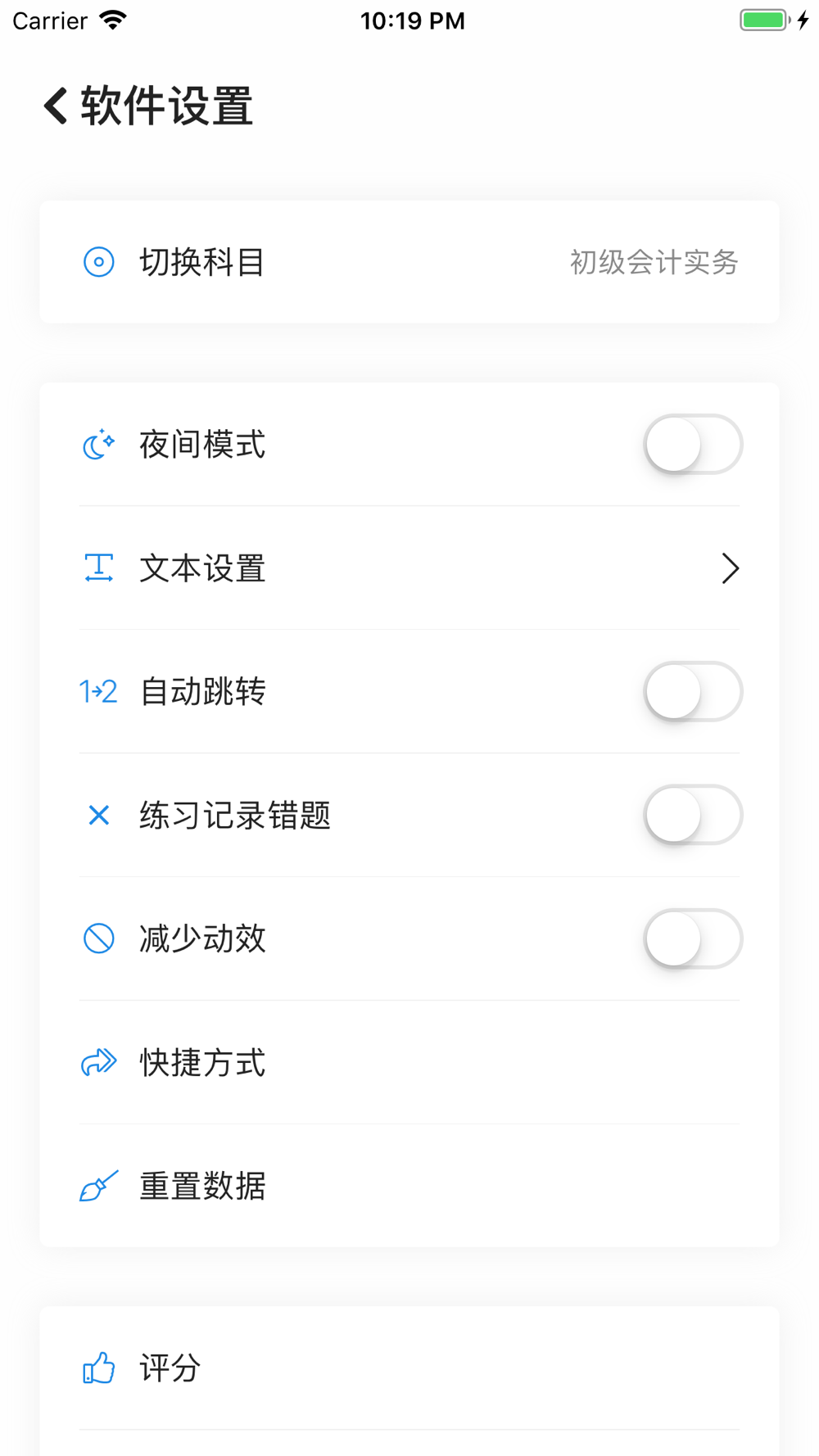
Task: Enable the 夜间模式 switch
Action: point(693,445)
